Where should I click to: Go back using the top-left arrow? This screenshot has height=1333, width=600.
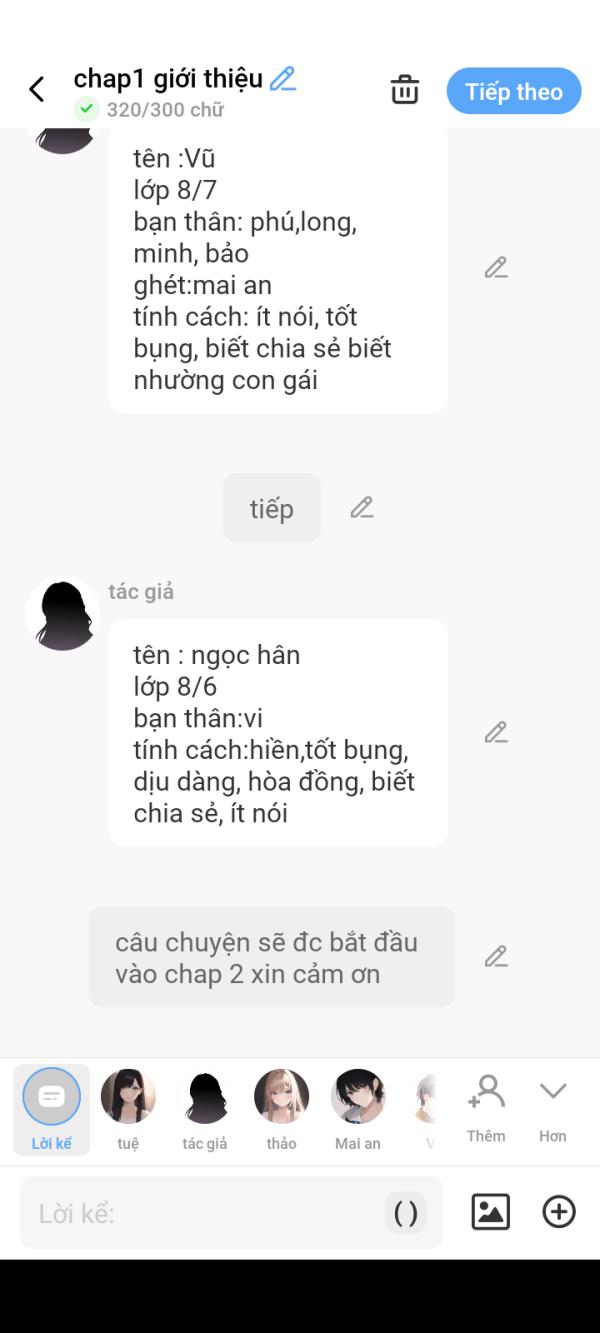[x=37, y=90]
